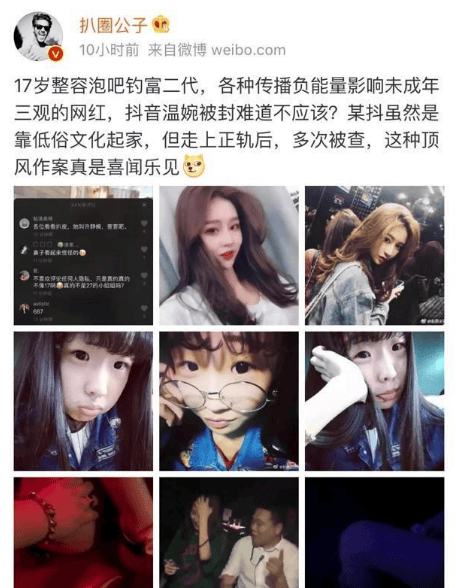
Task: Open the comments screenshot image tile
Action: [x=83, y=255]
